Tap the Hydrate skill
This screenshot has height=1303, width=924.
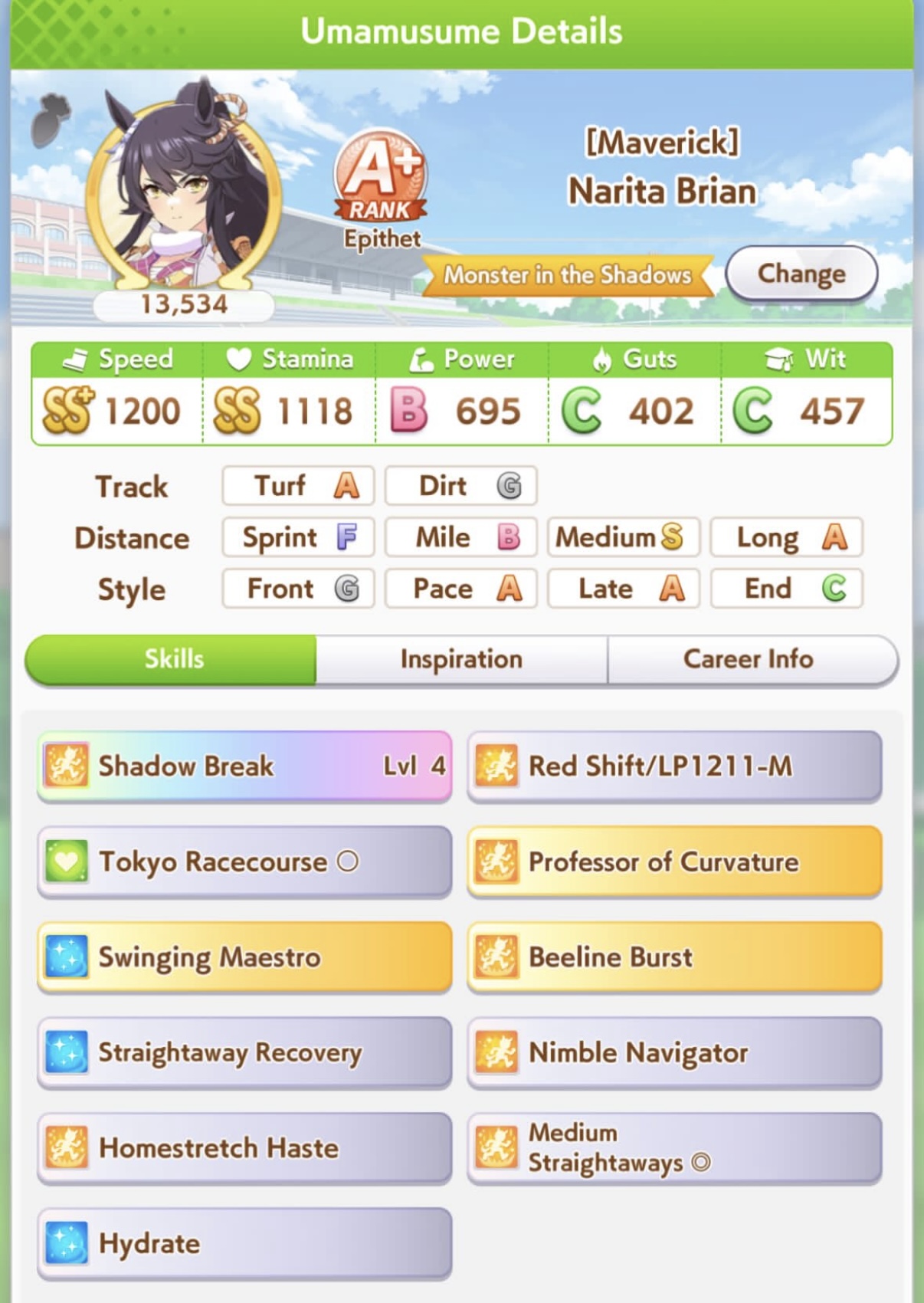click(x=244, y=1243)
